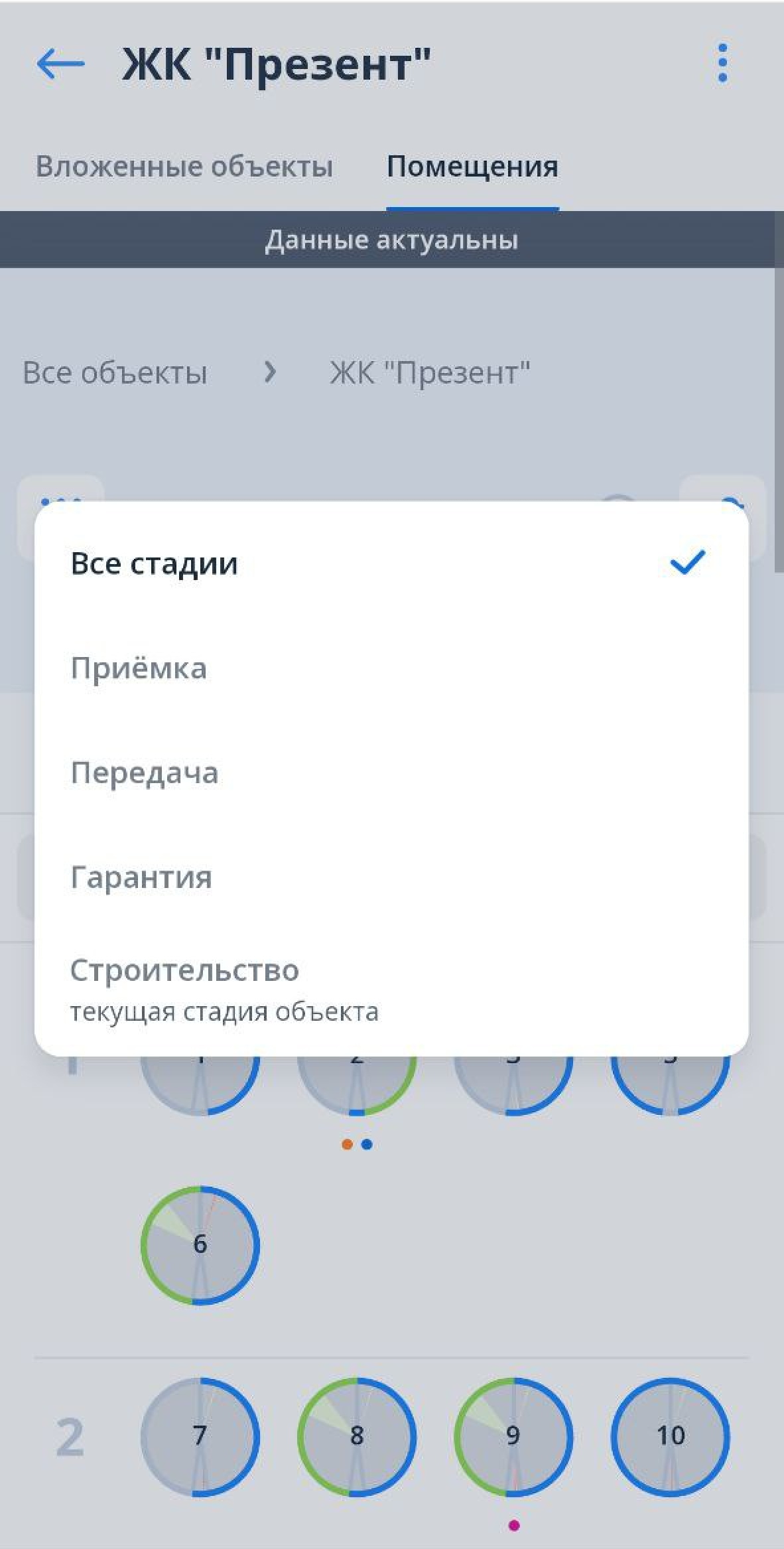
Task: Open room number 6
Action: [200, 1244]
